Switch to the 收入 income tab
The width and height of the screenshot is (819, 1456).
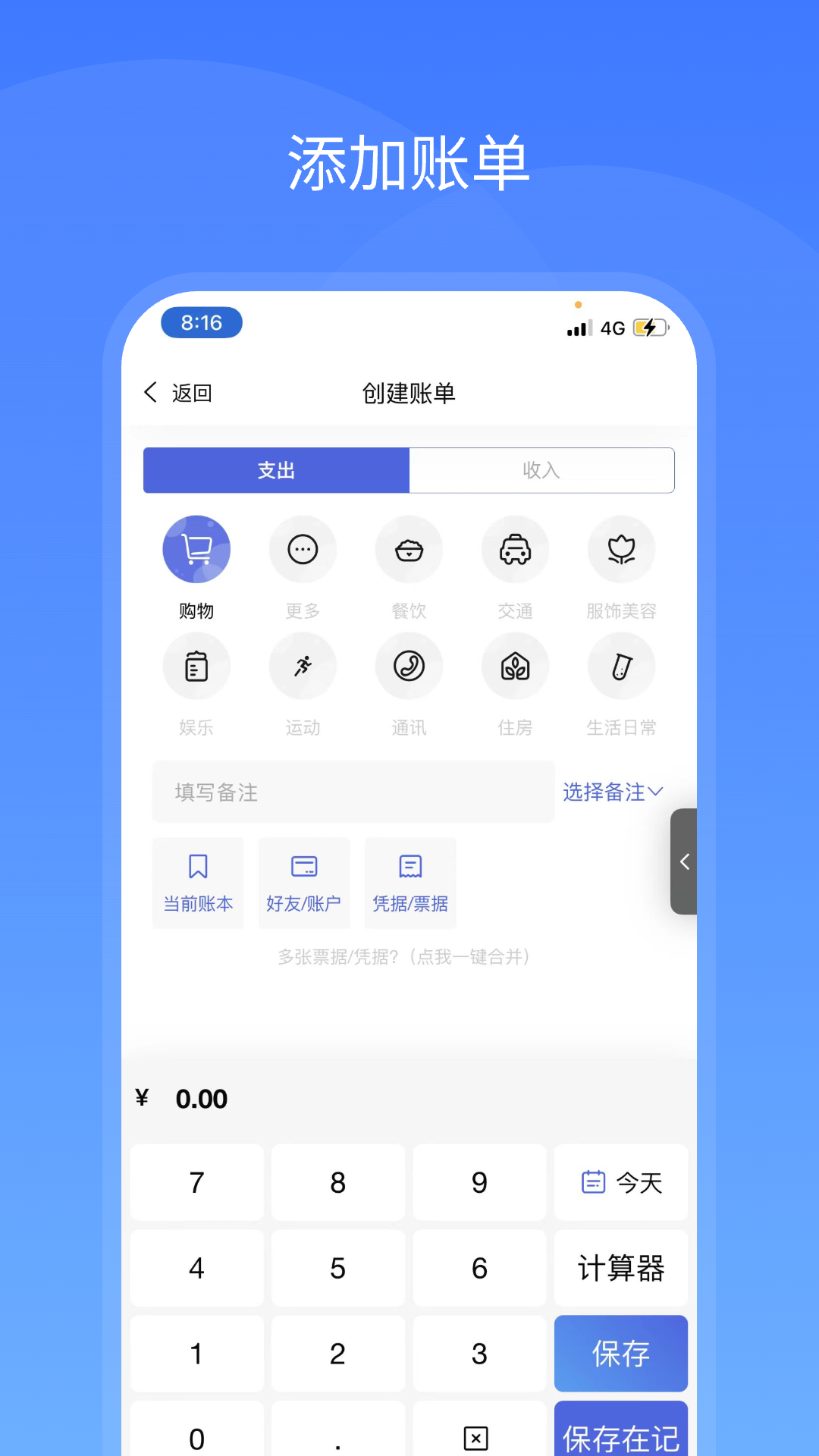[541, 470]
